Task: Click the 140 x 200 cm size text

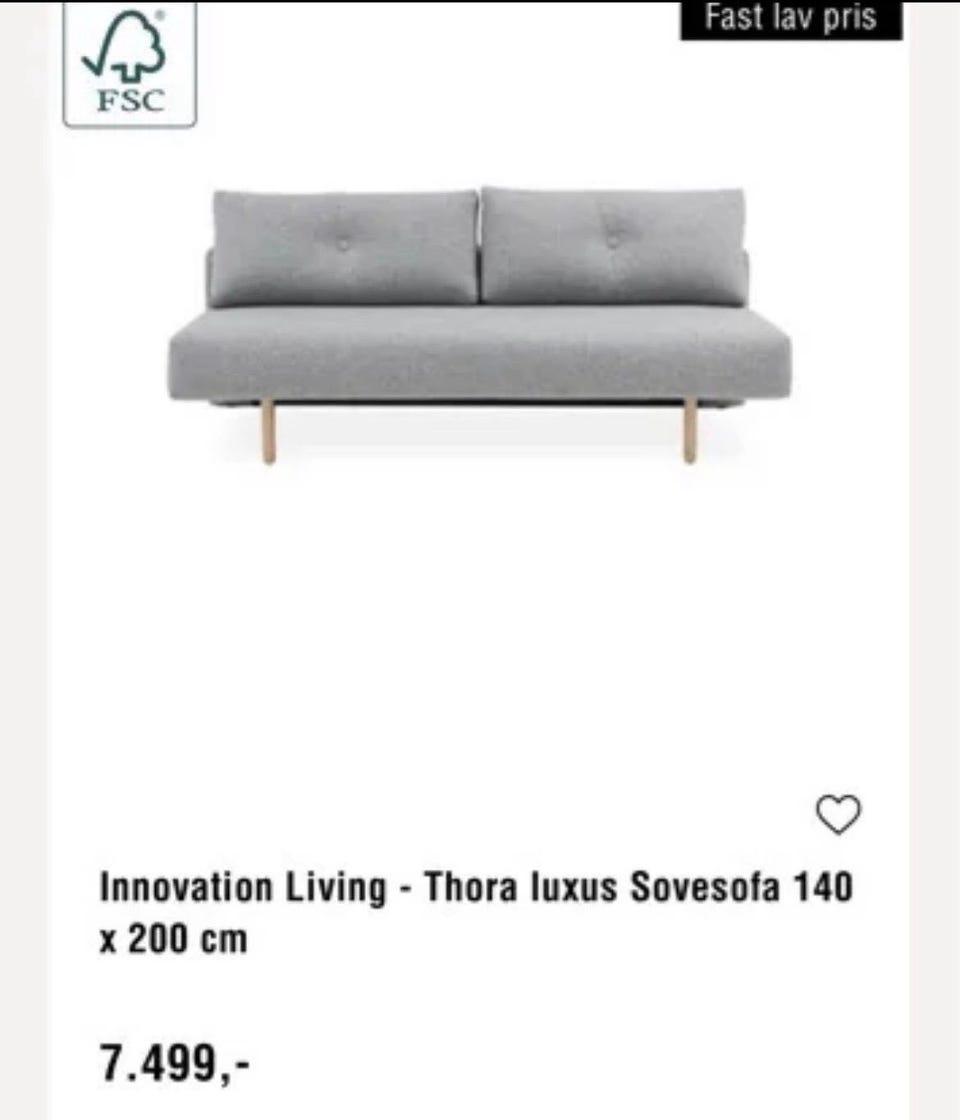Action: [175, 938]
